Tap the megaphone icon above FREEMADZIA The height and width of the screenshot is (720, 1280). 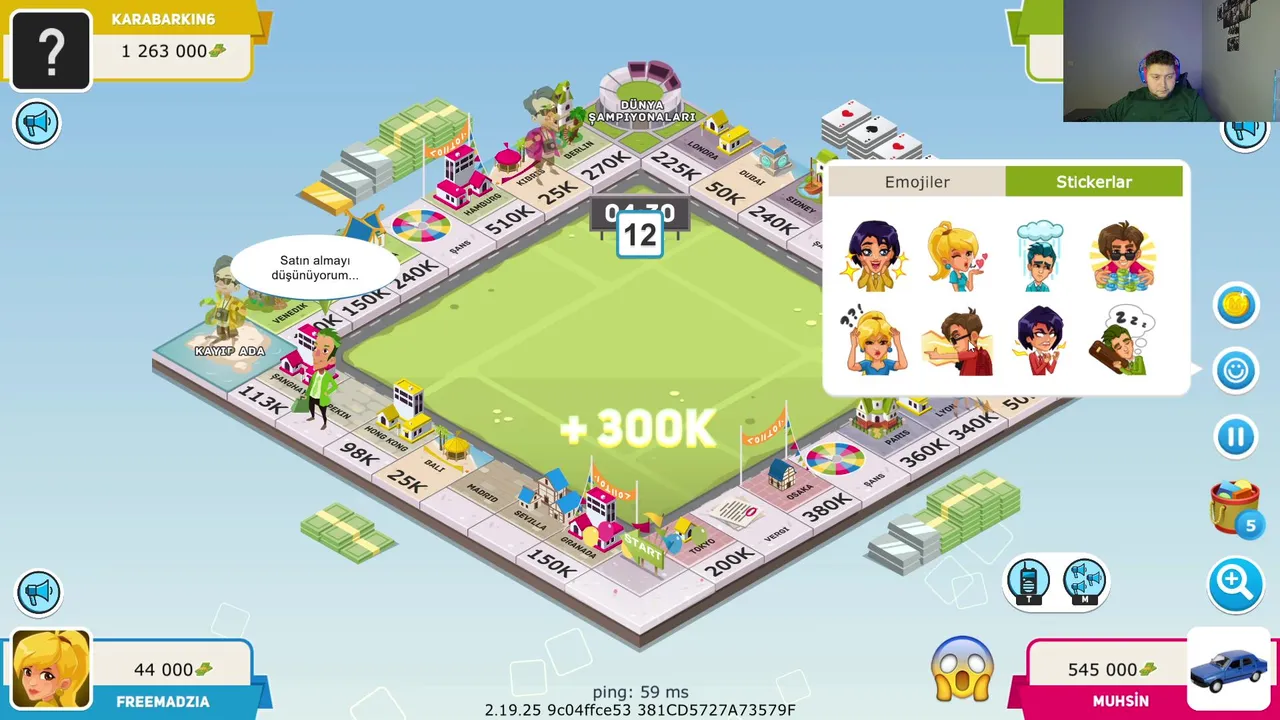(x=38, y=592)
